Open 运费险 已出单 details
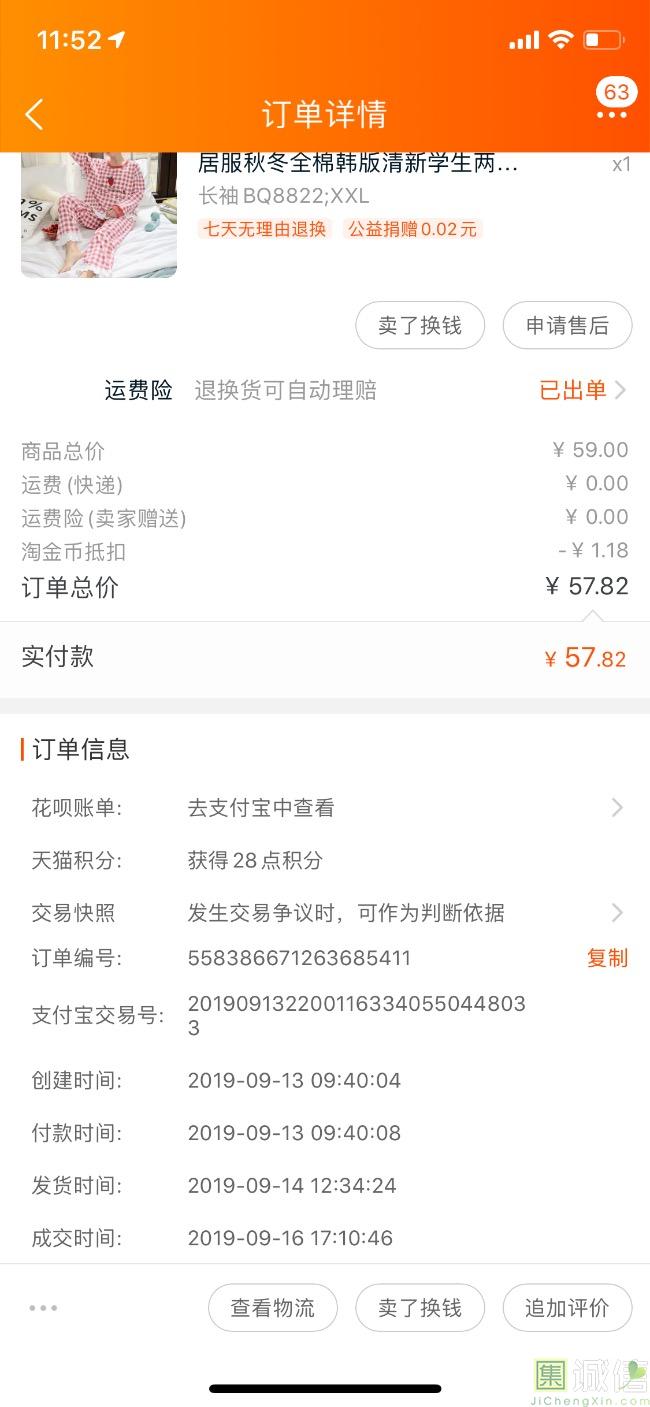 click(x=583, y=390)
